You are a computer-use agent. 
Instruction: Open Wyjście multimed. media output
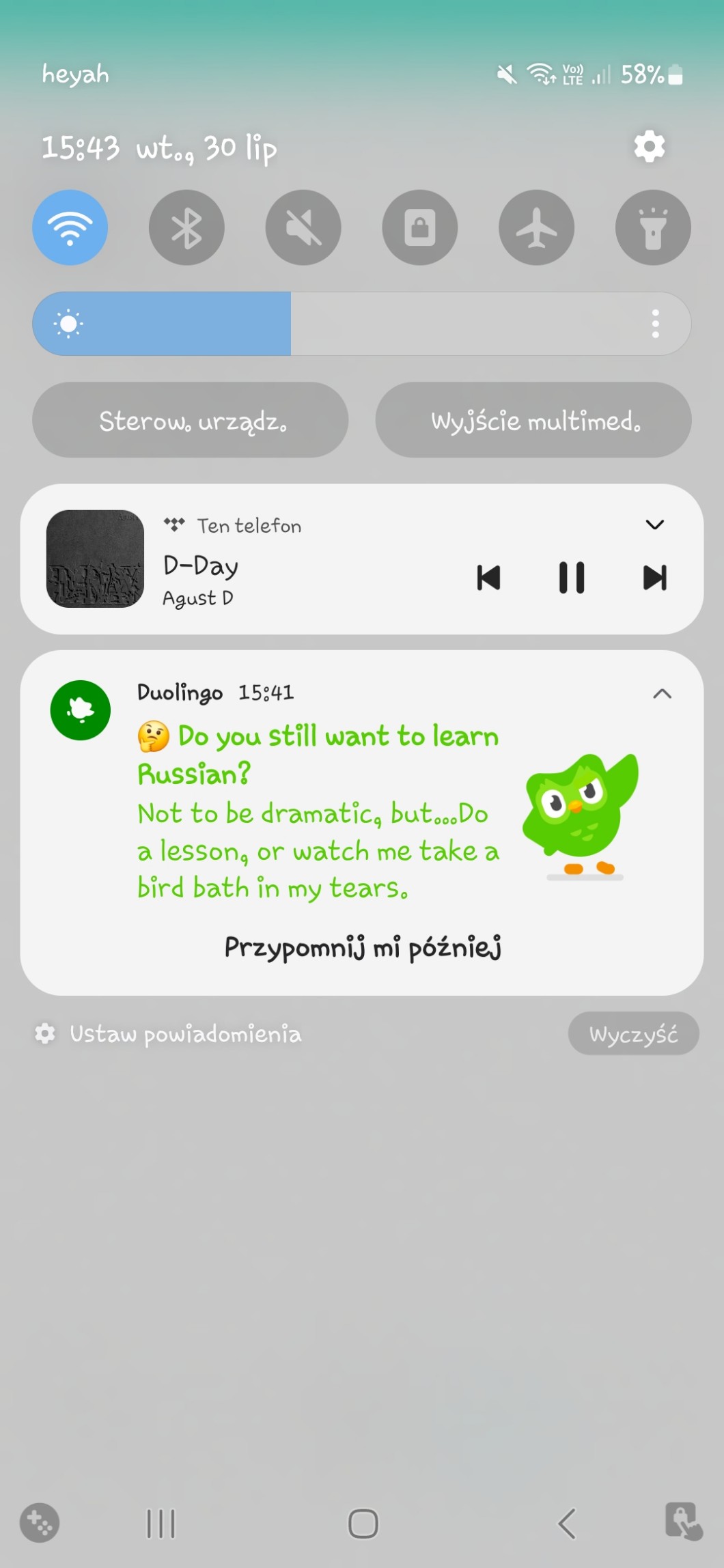[533, 420]
